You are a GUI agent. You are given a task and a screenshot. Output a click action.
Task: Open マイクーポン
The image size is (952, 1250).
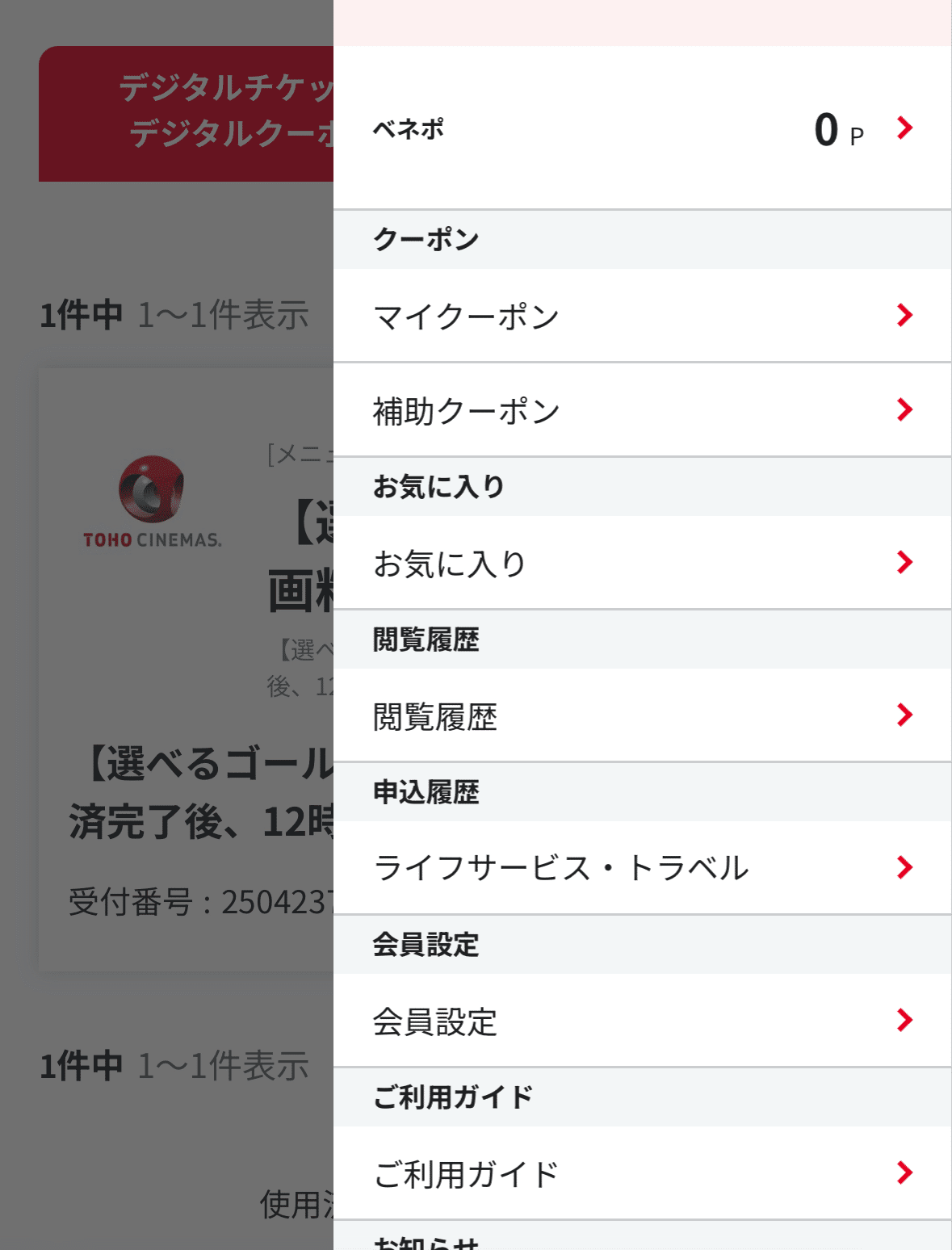tap(642, 316)
